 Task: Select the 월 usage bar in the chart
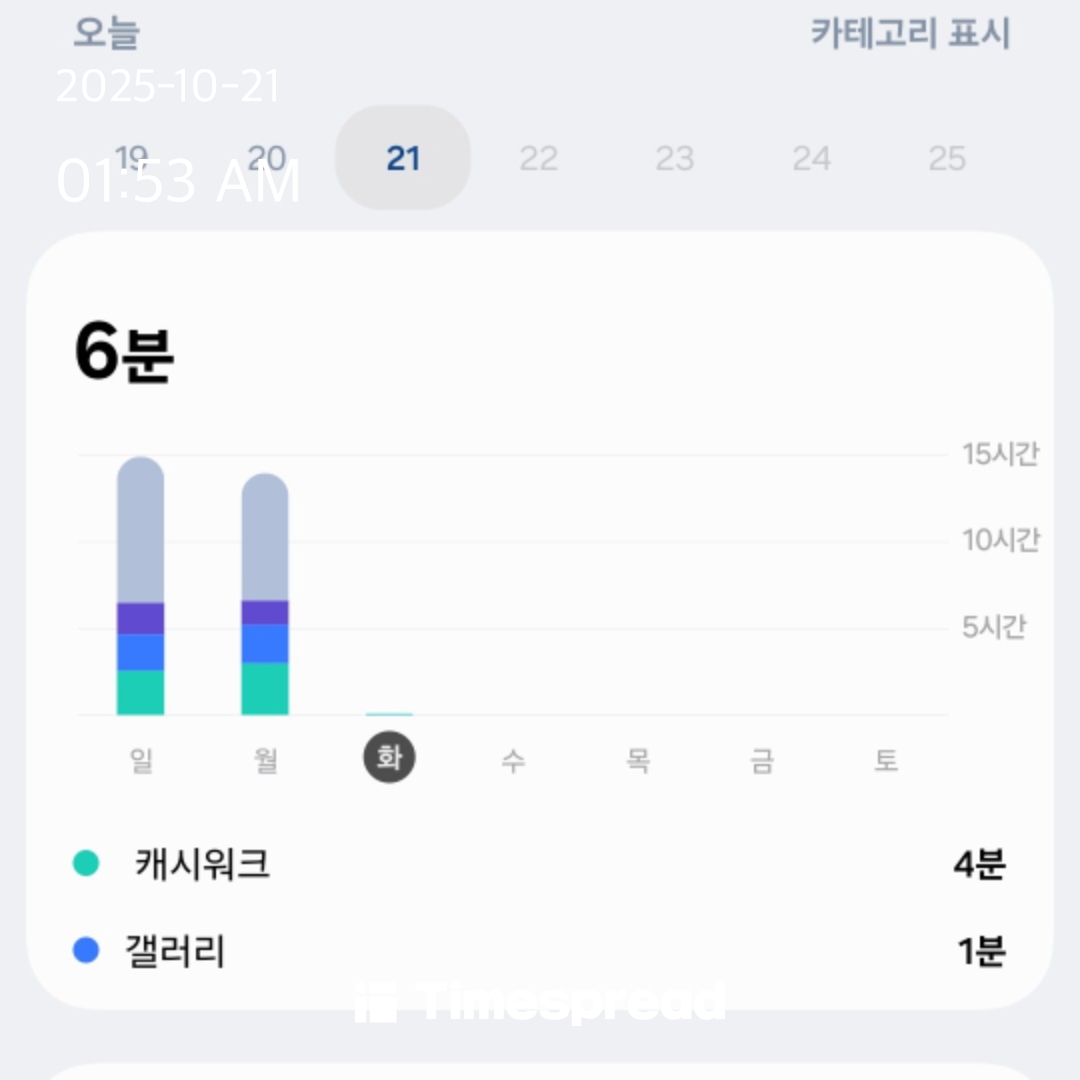coord(265,594)
